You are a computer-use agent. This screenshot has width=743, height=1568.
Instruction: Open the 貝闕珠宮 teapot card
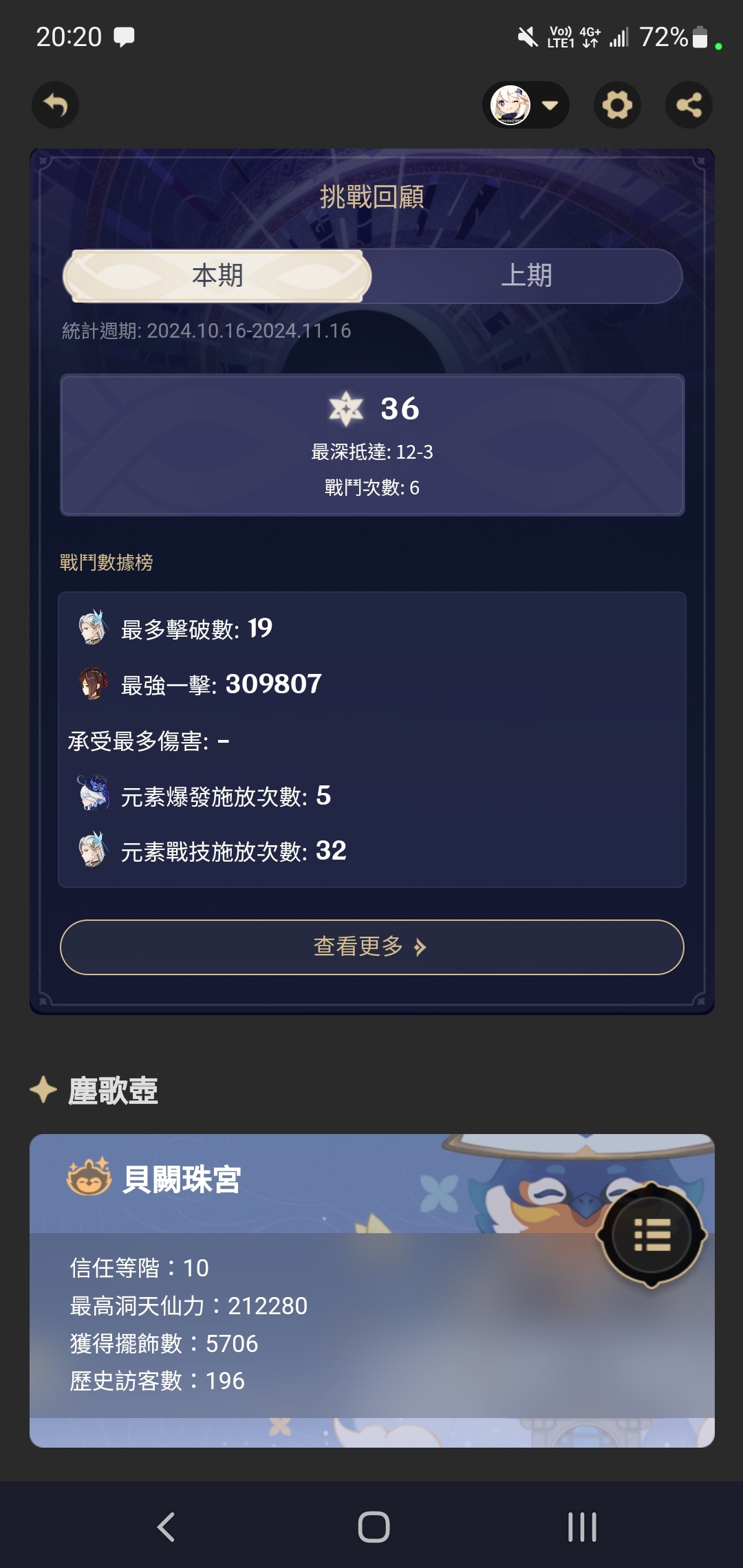pos(372,1291)
